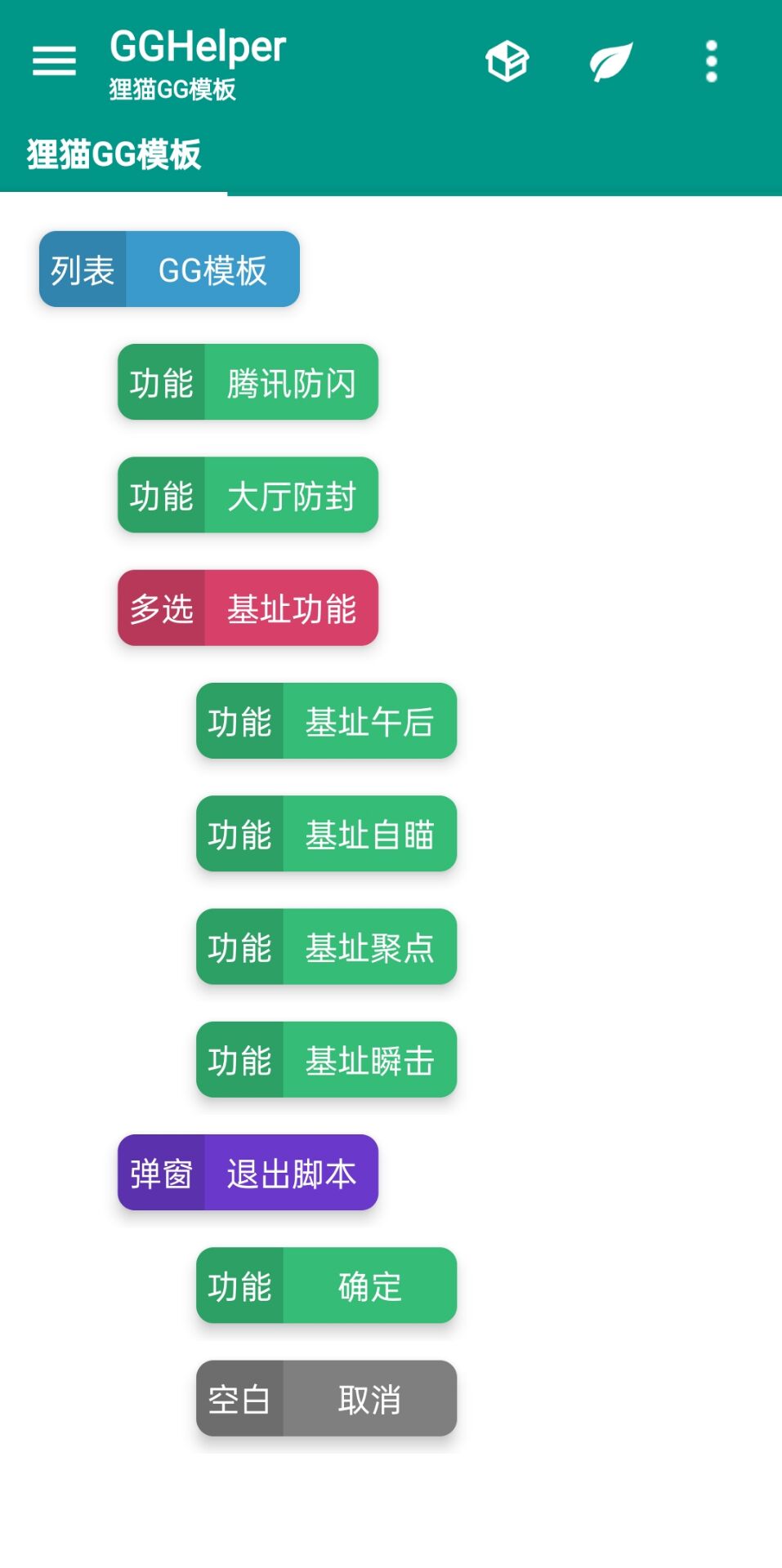782x1568 pixels.
Task: Select the 确定 function block
Action: pos(326,1285)
